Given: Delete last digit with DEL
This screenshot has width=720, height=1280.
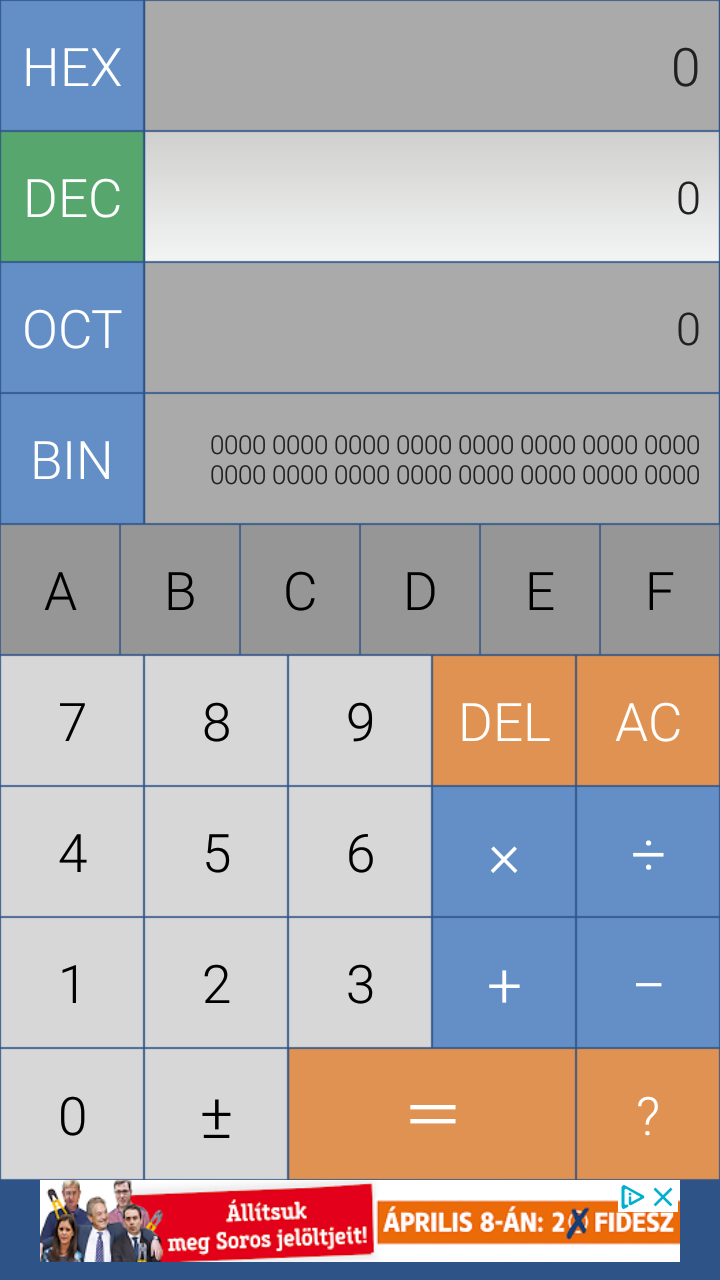Looking at the screenshot, I should (x=504, y=721).
